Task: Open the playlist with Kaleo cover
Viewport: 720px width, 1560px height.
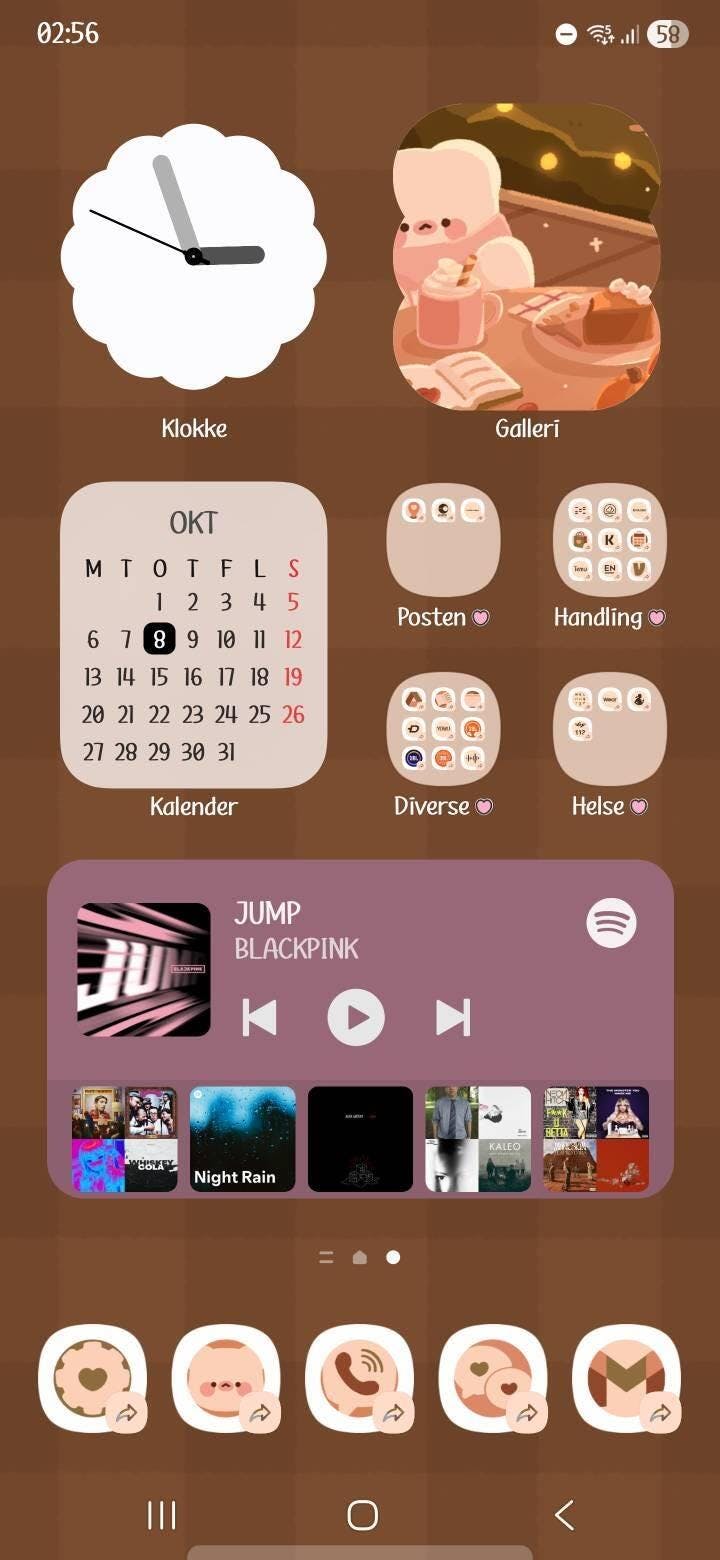Action: pos(478,1139)
